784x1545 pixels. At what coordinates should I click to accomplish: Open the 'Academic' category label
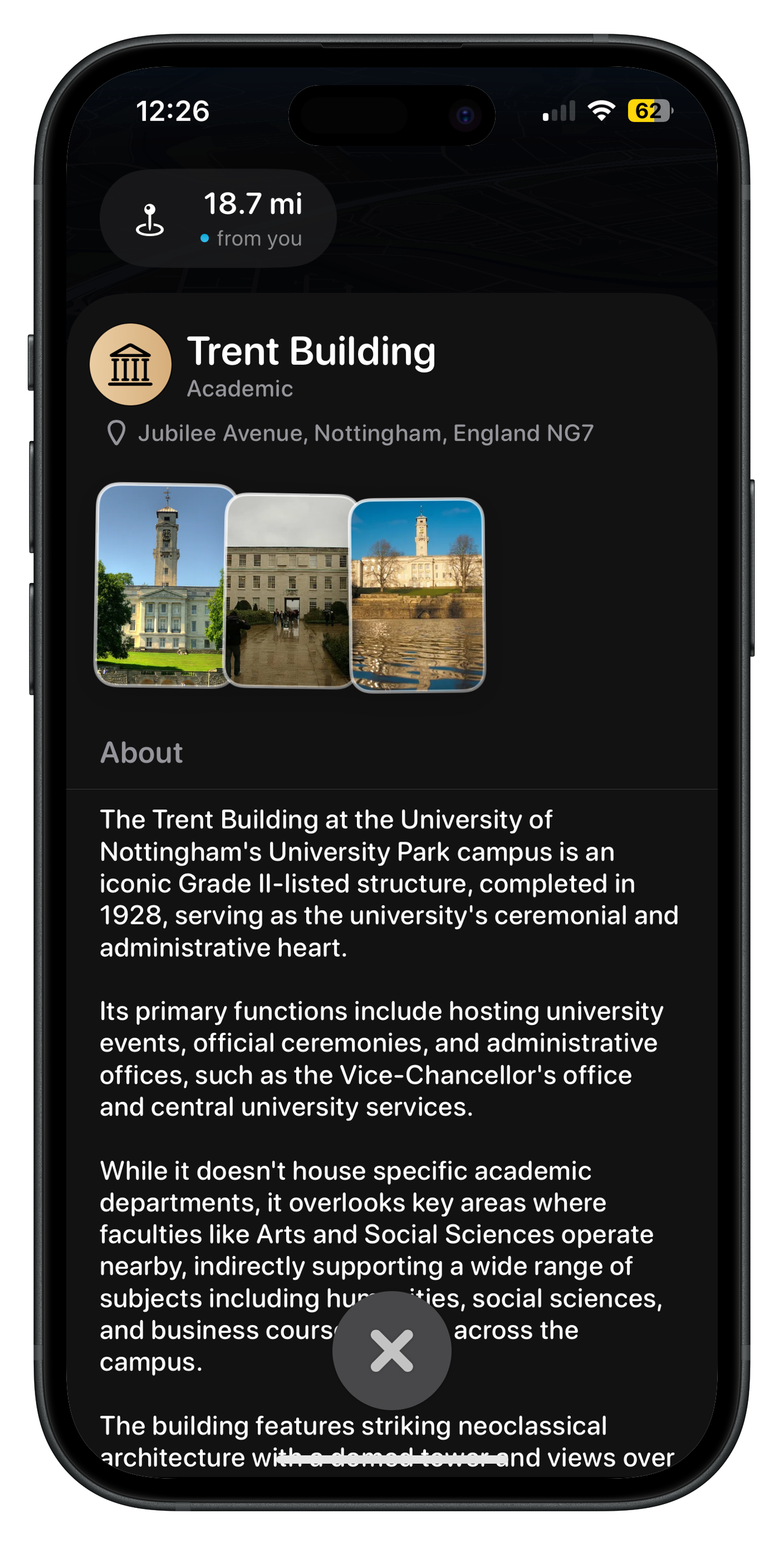(x=240, y=389)
